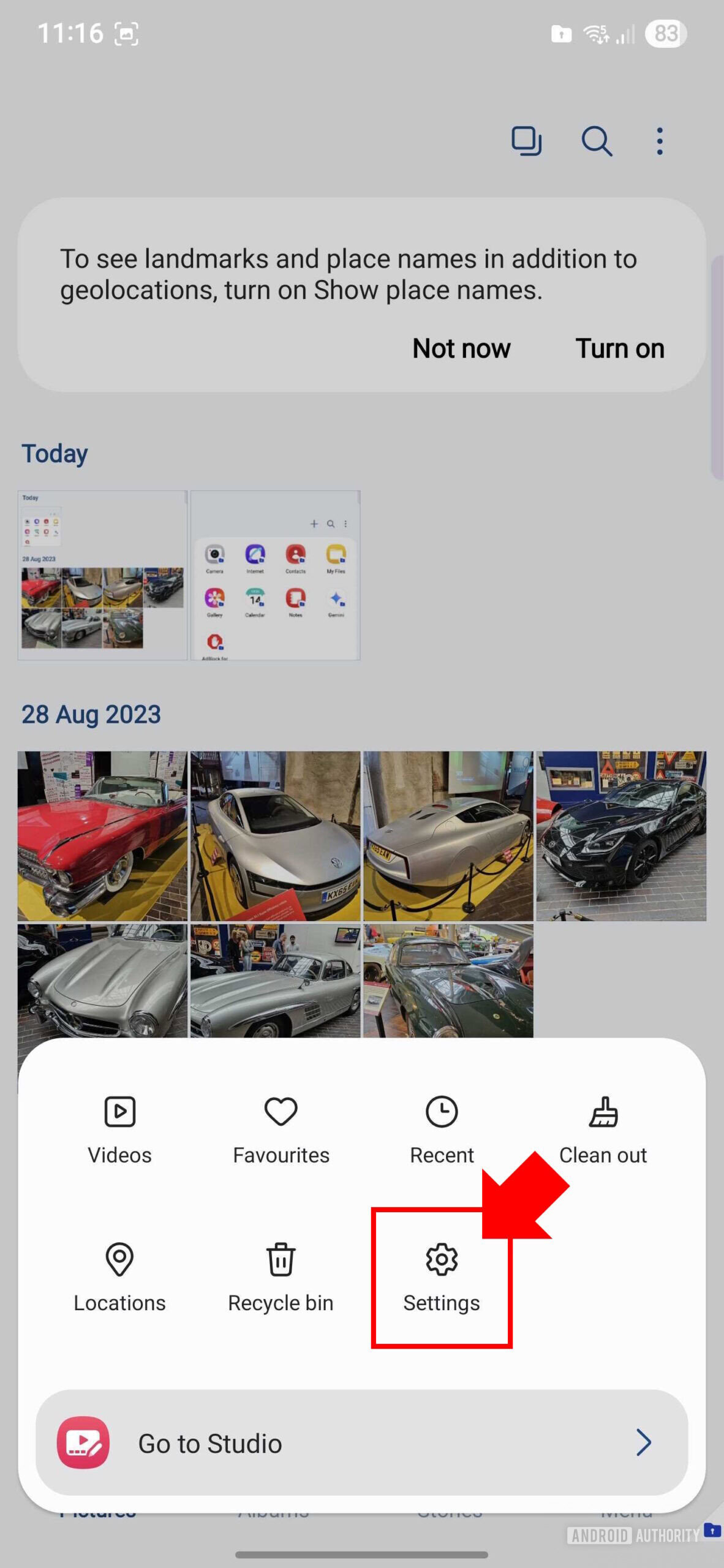Tap Turn on for place names
The image size is (724, 1568).
click(619, 349)
